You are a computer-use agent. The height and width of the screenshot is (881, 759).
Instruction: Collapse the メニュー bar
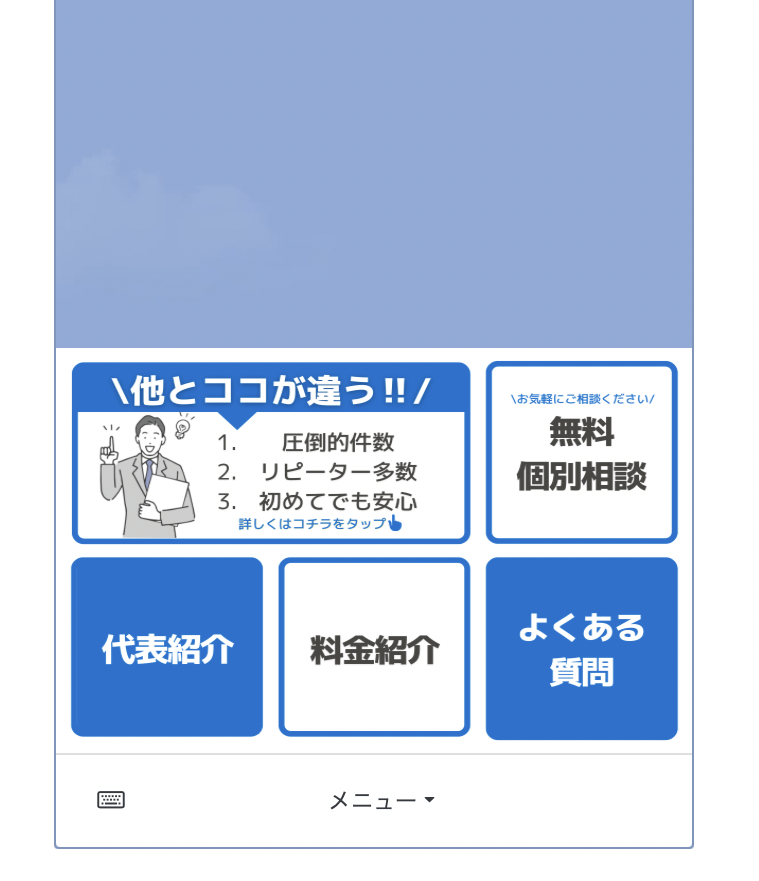coord(381,800)
